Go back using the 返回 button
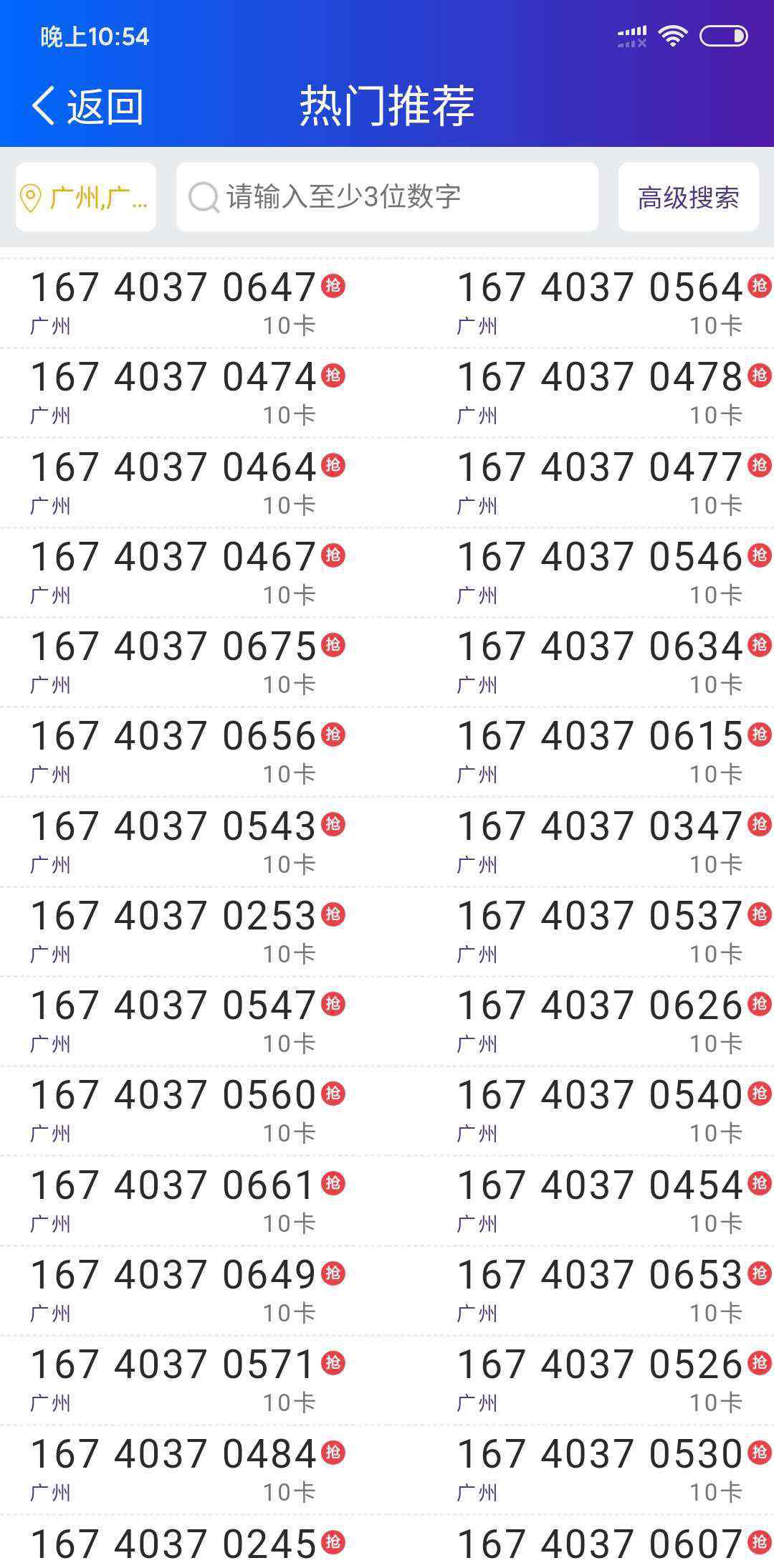This screenshot has width=774, height=1568. [x=87, y=106]
